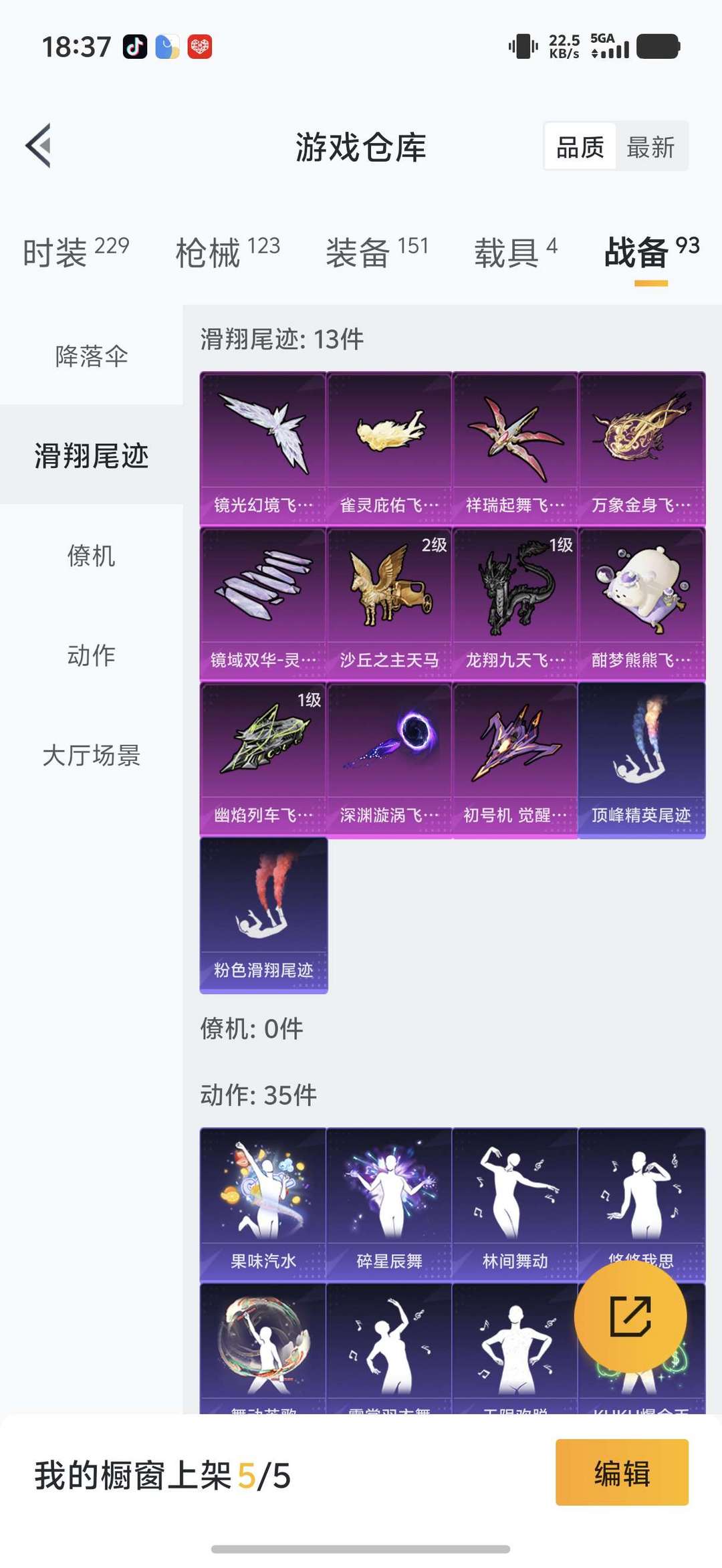Select 降落伞 in the side menu
The width and height of the screenshot is (722, 1568).
pyautogui.click(x=92, y=356)
